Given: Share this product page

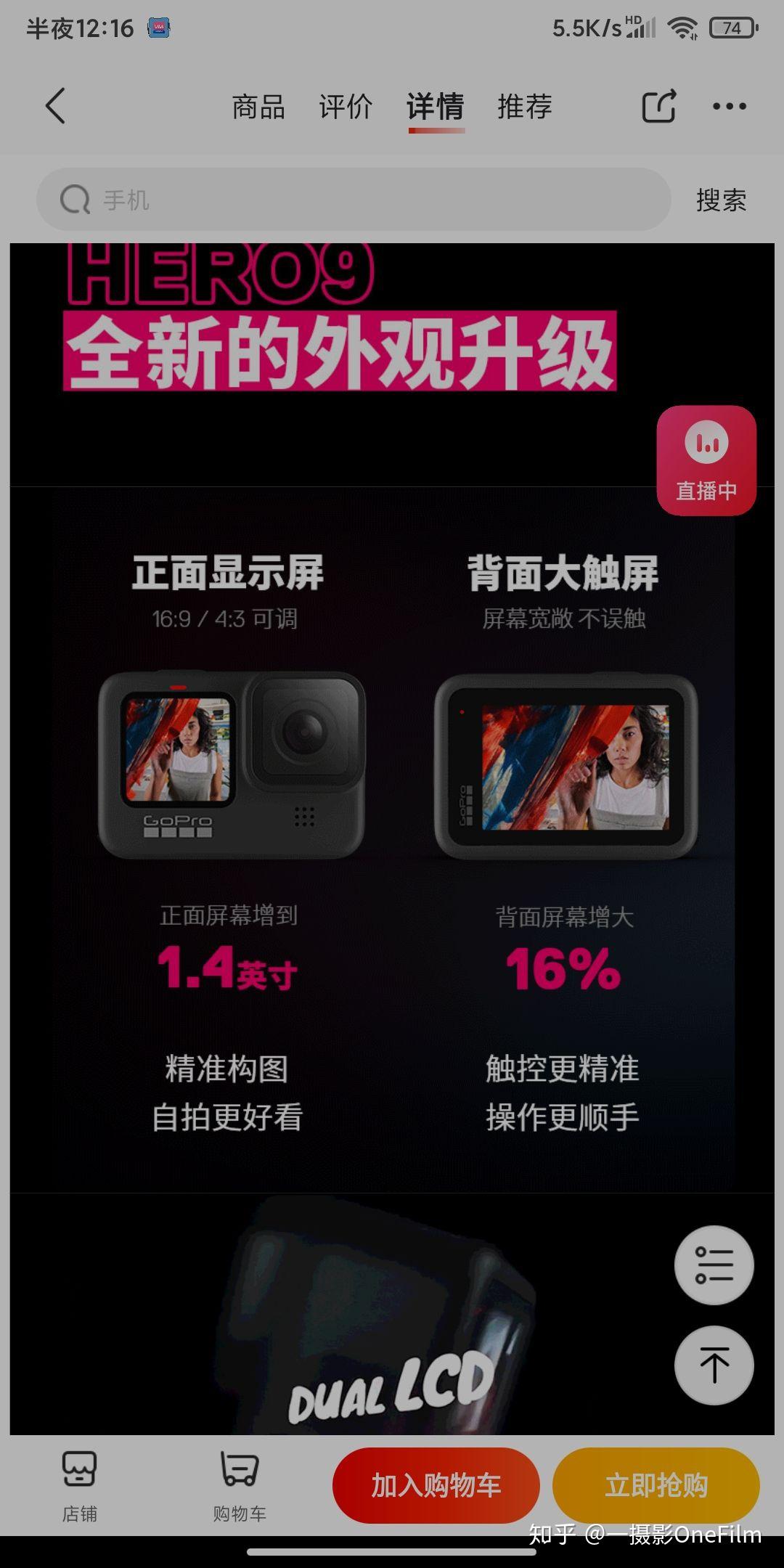Looking at the screenshot, I should (659, 106).
